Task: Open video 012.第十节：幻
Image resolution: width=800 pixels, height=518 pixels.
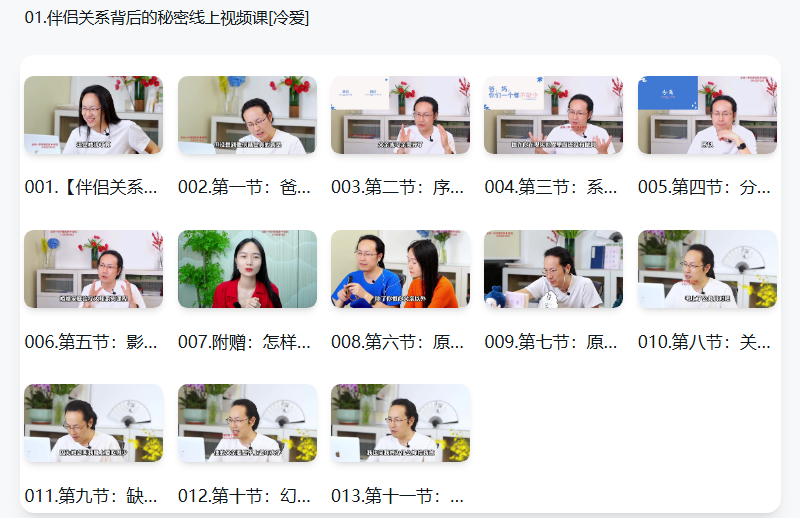Action: pyautogui.click(x=247, y=423)
